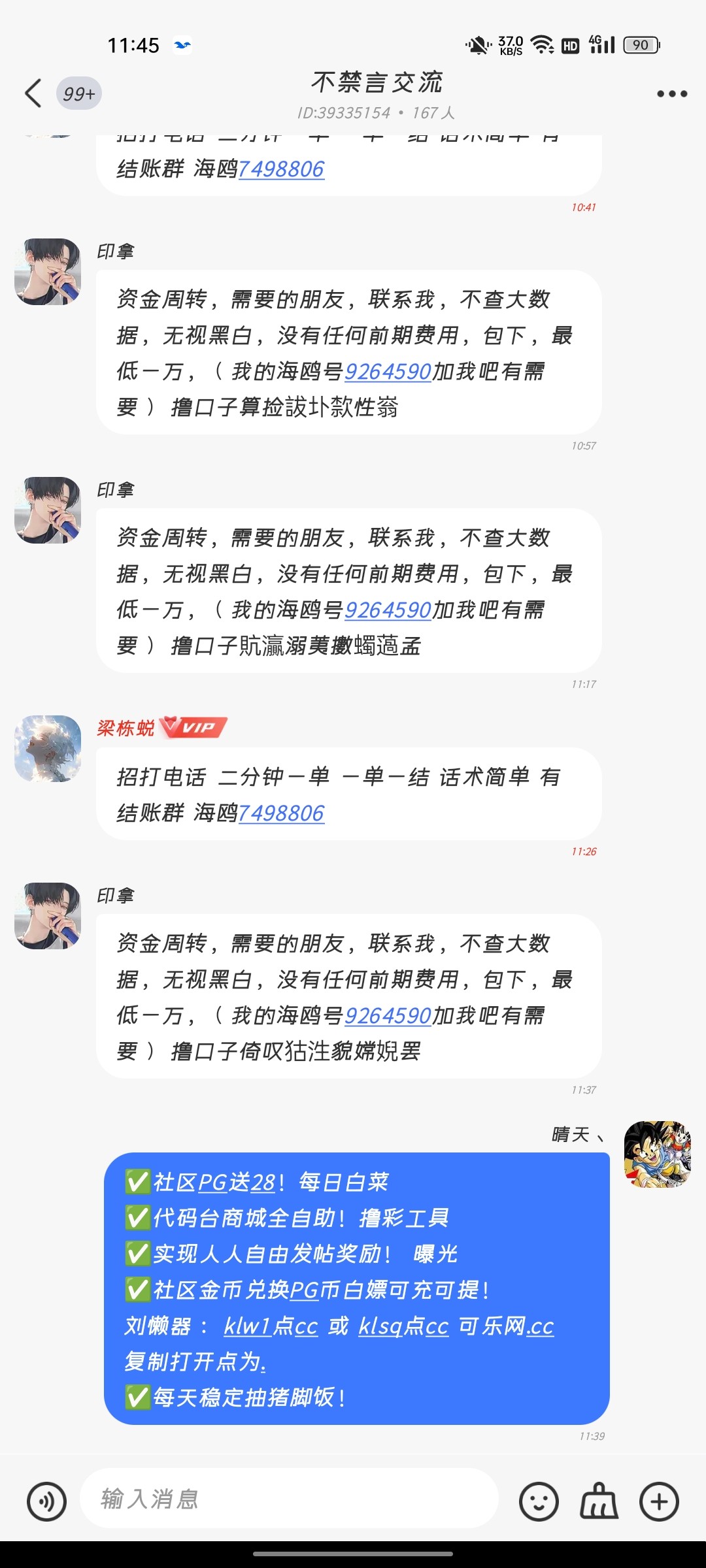The width and height of the screenshot is (706, 1568).
Task: Open the PG送28 link
Action: [x=237, y=1183]
